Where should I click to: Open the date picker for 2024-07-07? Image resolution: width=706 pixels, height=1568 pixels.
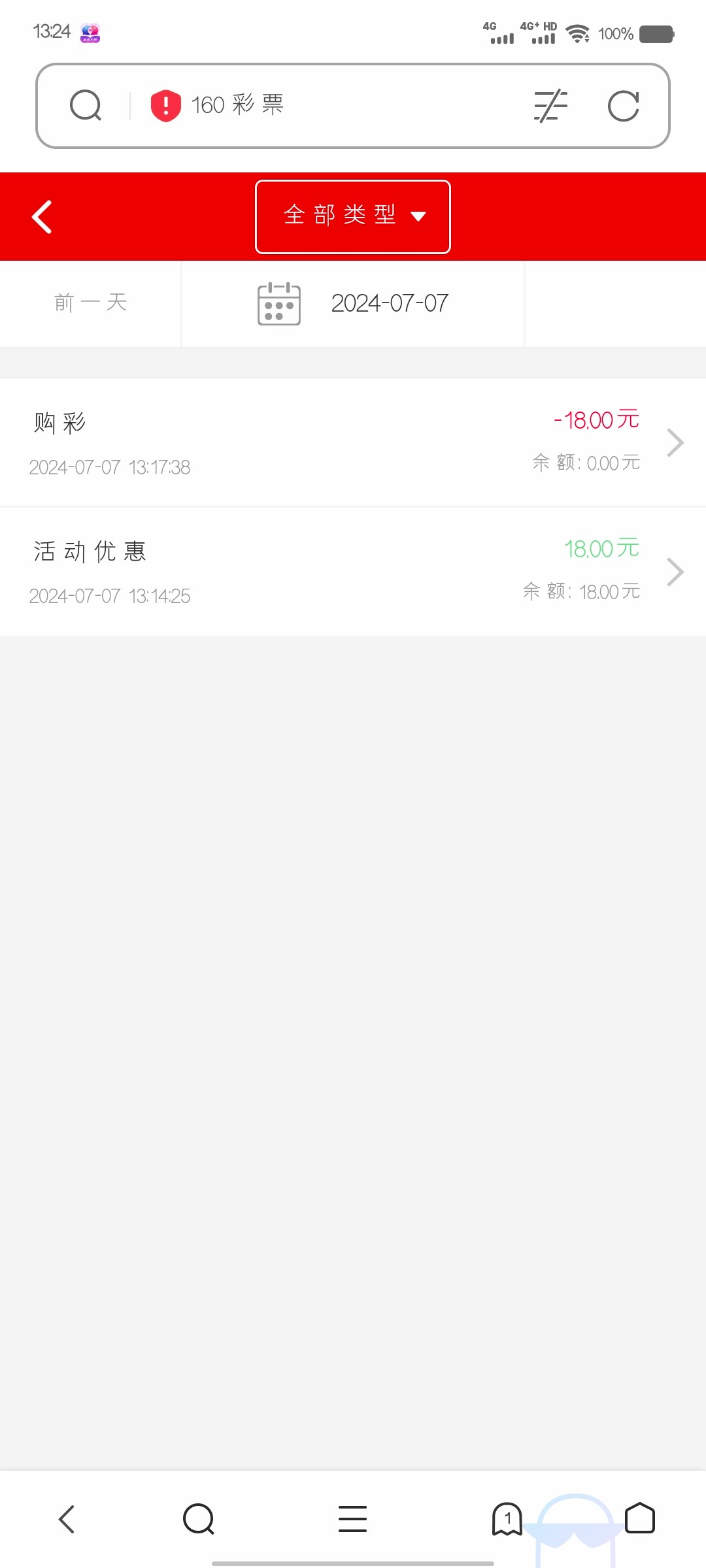coord(353,303)
